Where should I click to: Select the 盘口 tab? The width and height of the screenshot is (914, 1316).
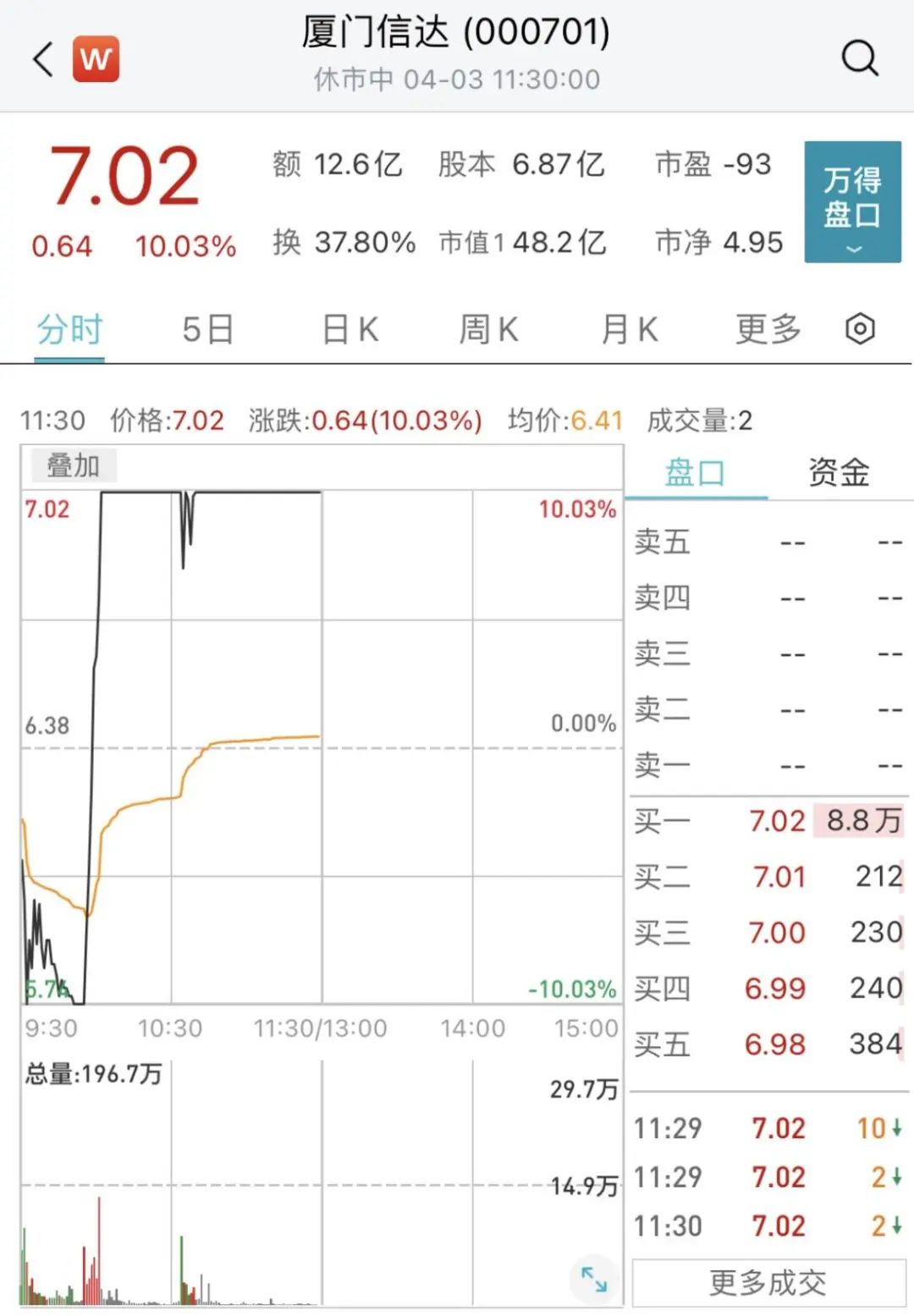[695, 472]
